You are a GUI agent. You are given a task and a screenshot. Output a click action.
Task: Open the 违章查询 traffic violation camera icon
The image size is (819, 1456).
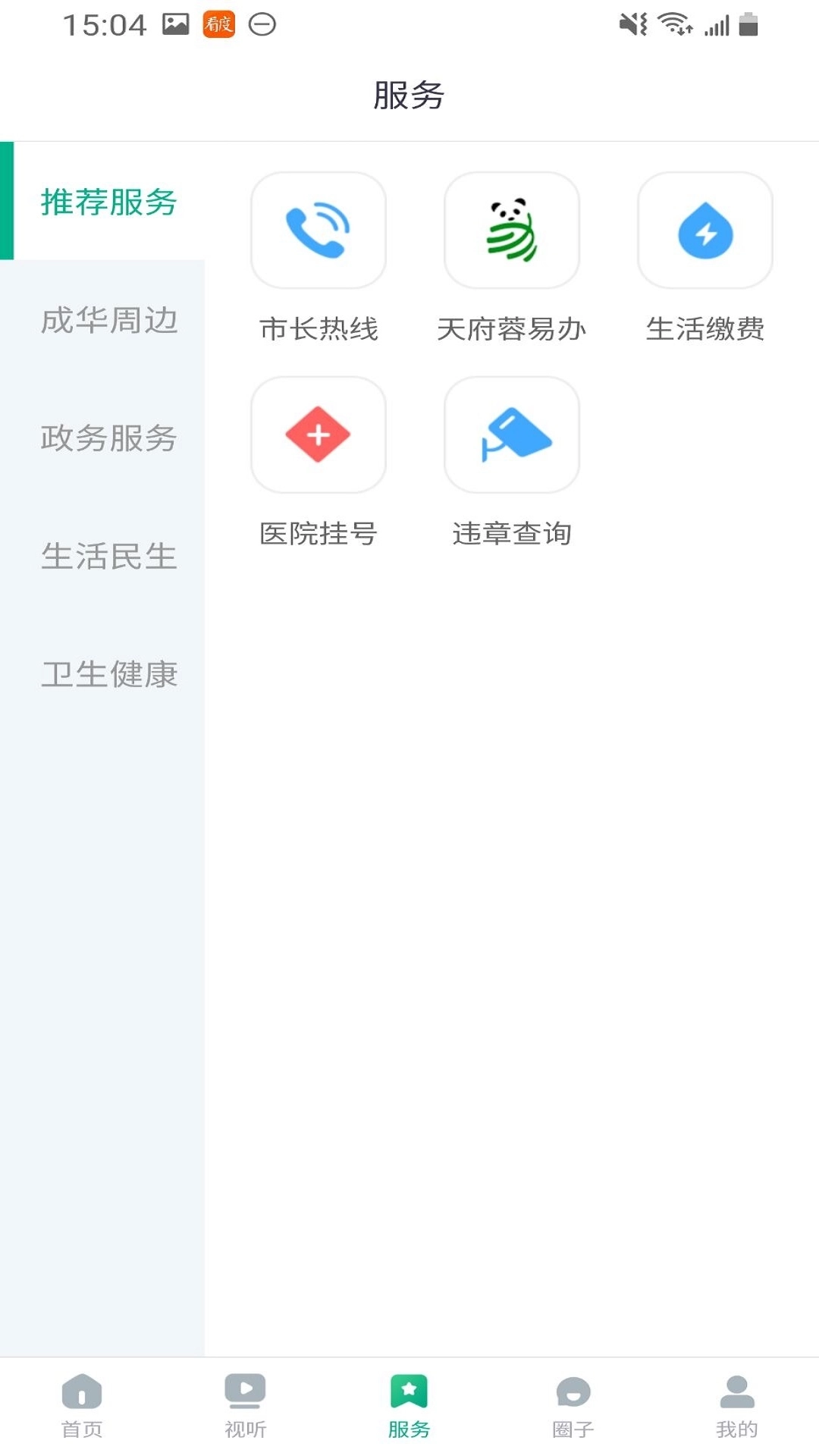[x=512, y=435]
